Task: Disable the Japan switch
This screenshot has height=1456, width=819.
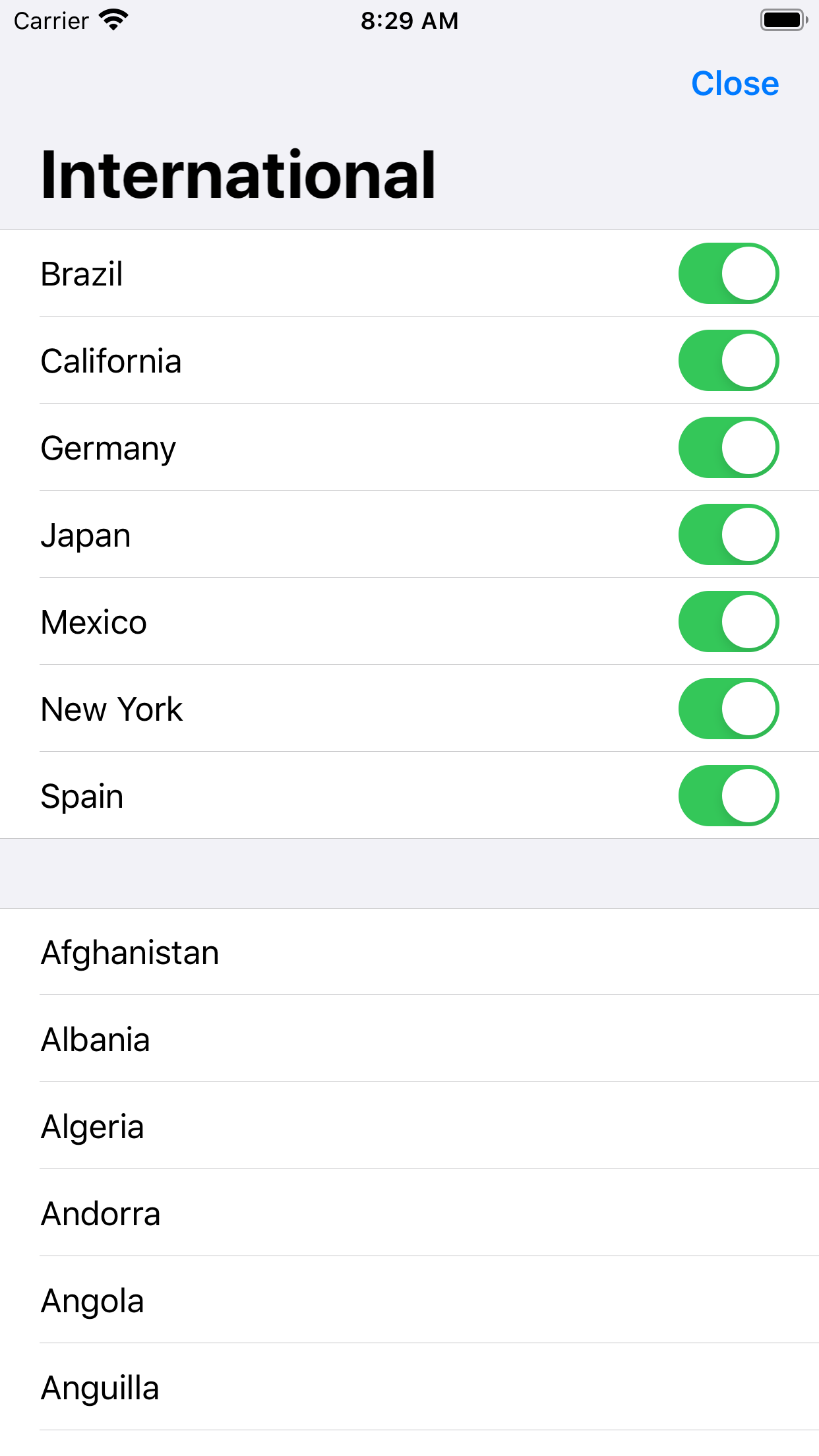Action: point(728,535)
